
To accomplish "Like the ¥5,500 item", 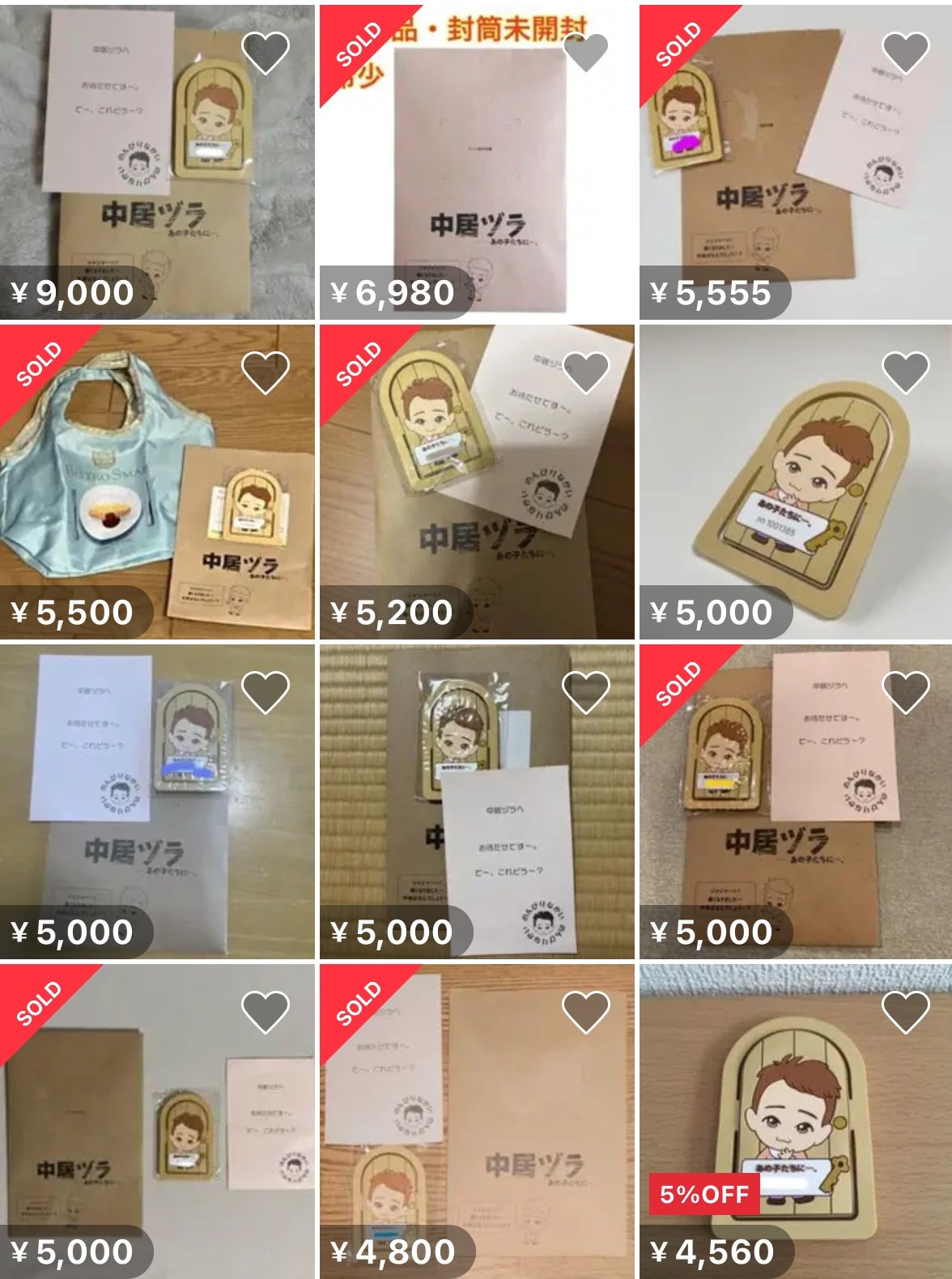I will coord(266,373).
